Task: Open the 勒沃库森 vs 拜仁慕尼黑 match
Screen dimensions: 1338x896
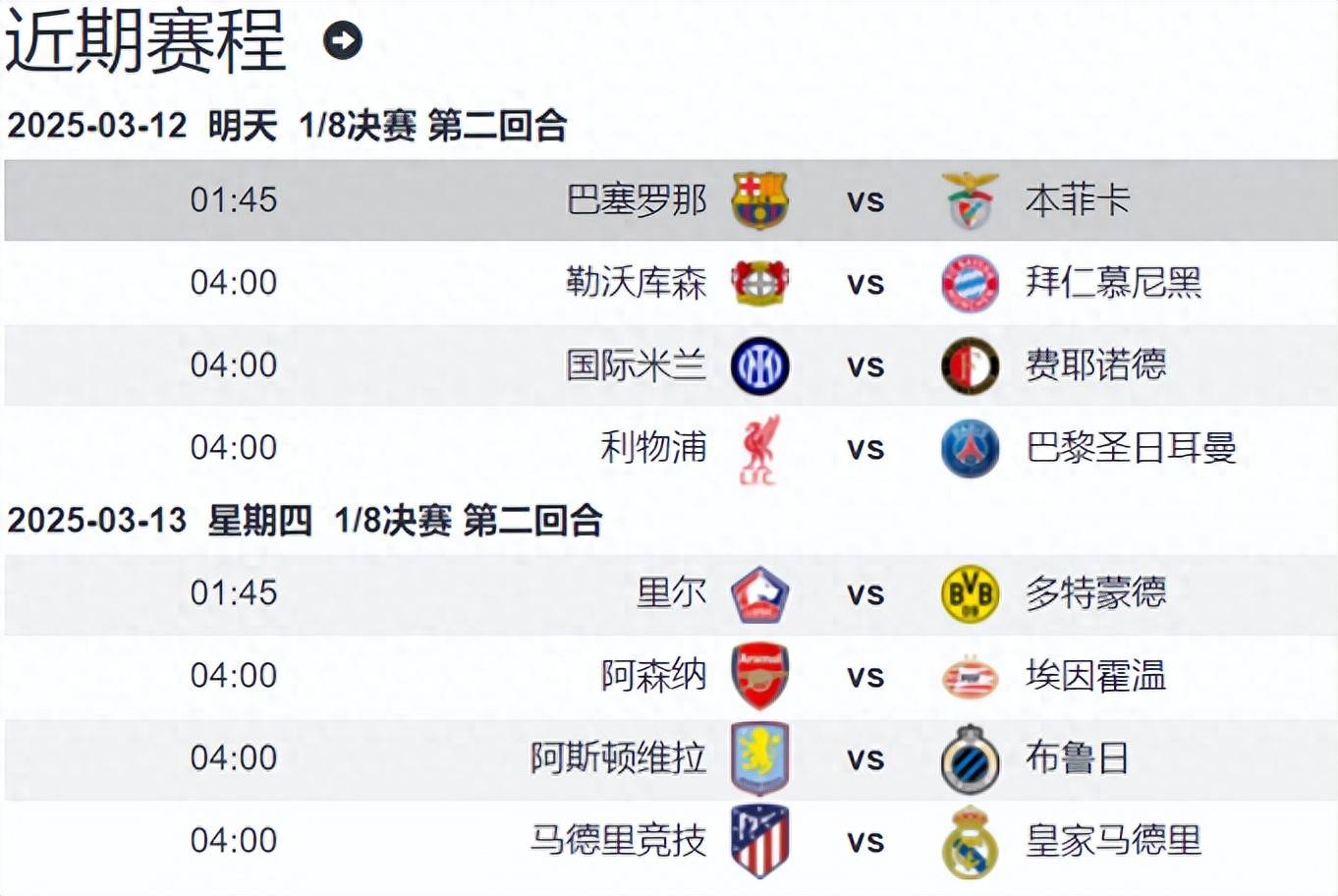Action: click(864, 283)
